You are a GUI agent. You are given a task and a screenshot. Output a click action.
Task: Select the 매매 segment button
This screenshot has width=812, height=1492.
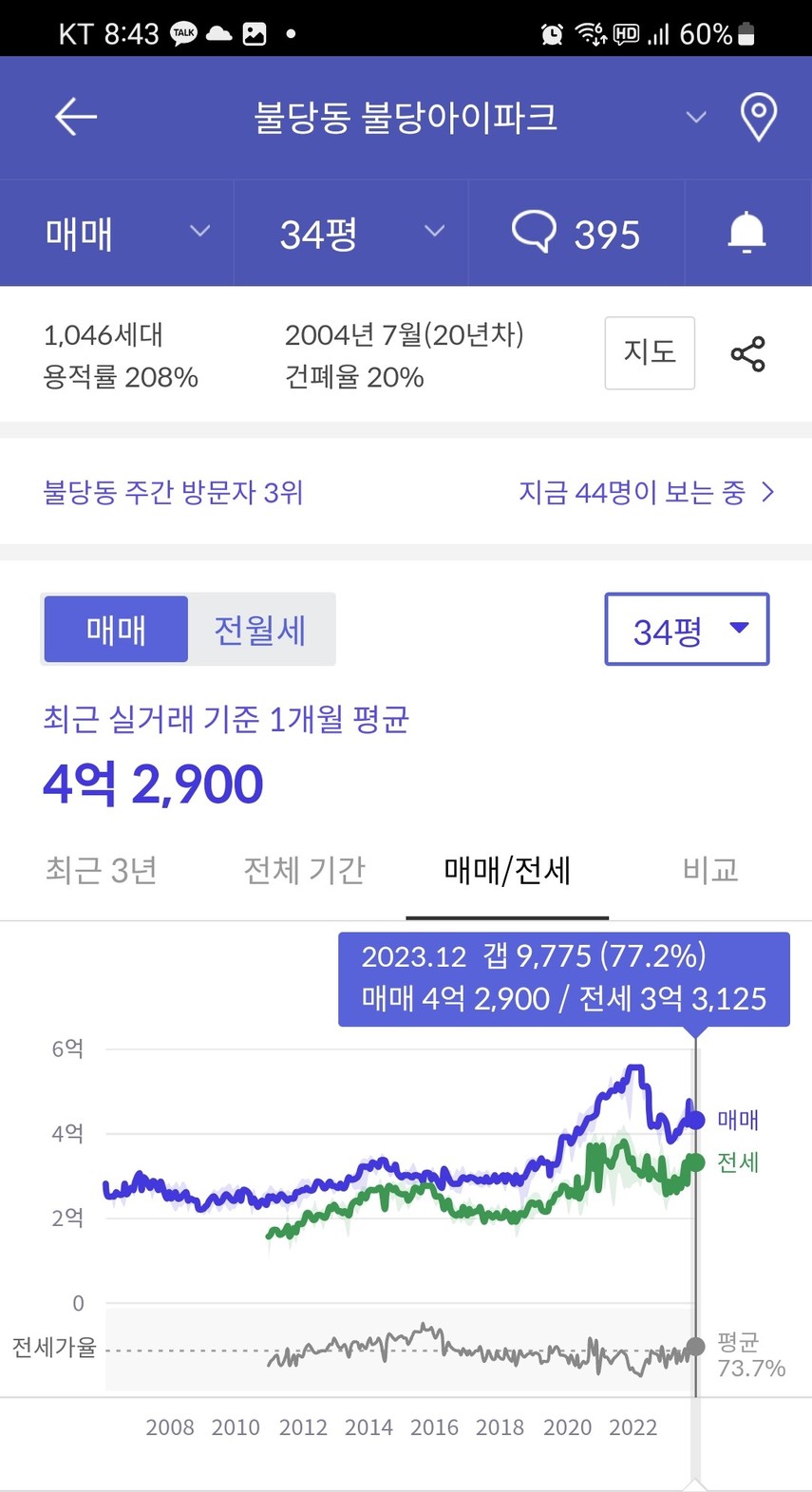(x=116, y=630)
